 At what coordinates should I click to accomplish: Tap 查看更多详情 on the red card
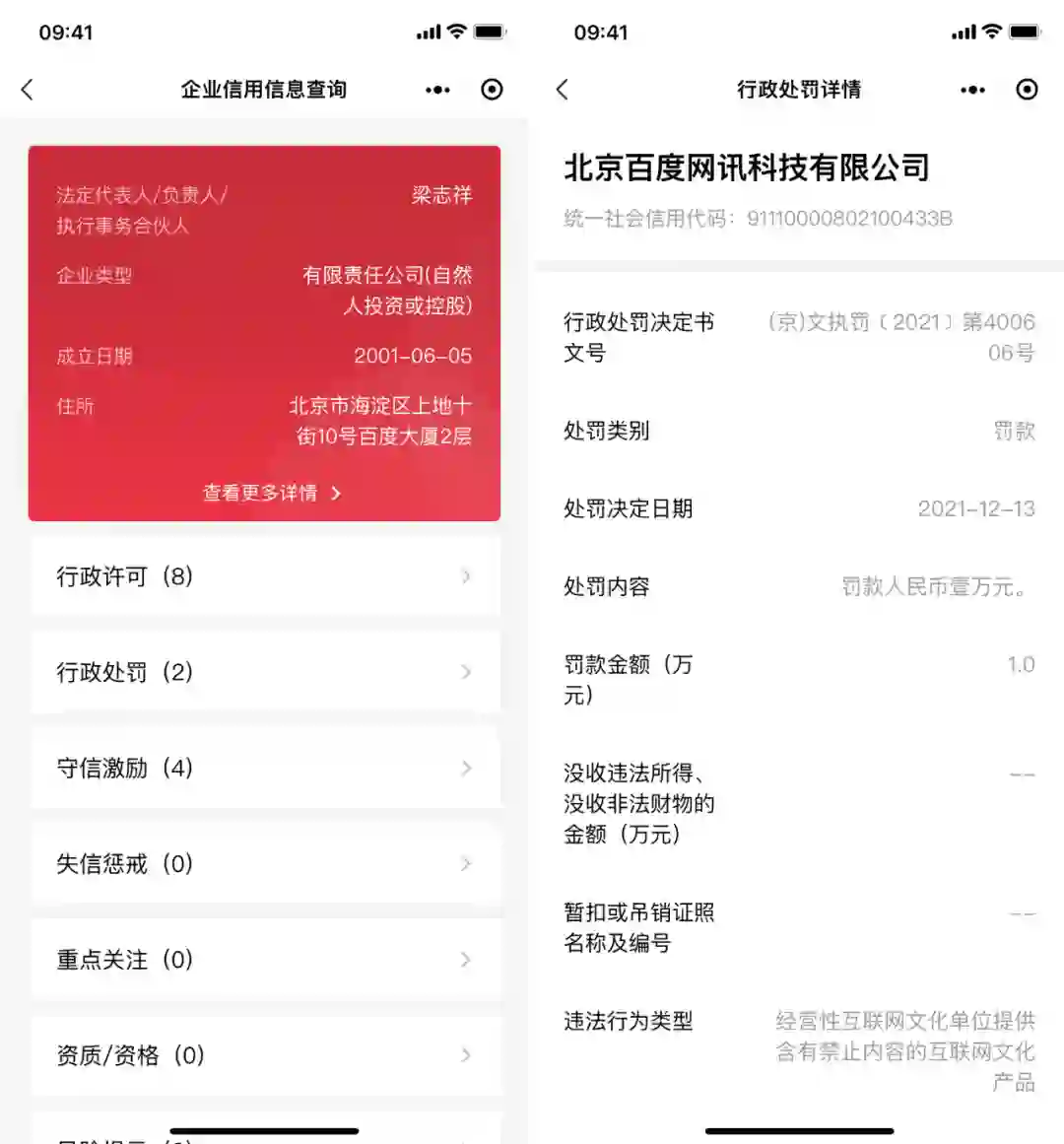(272, 494)
